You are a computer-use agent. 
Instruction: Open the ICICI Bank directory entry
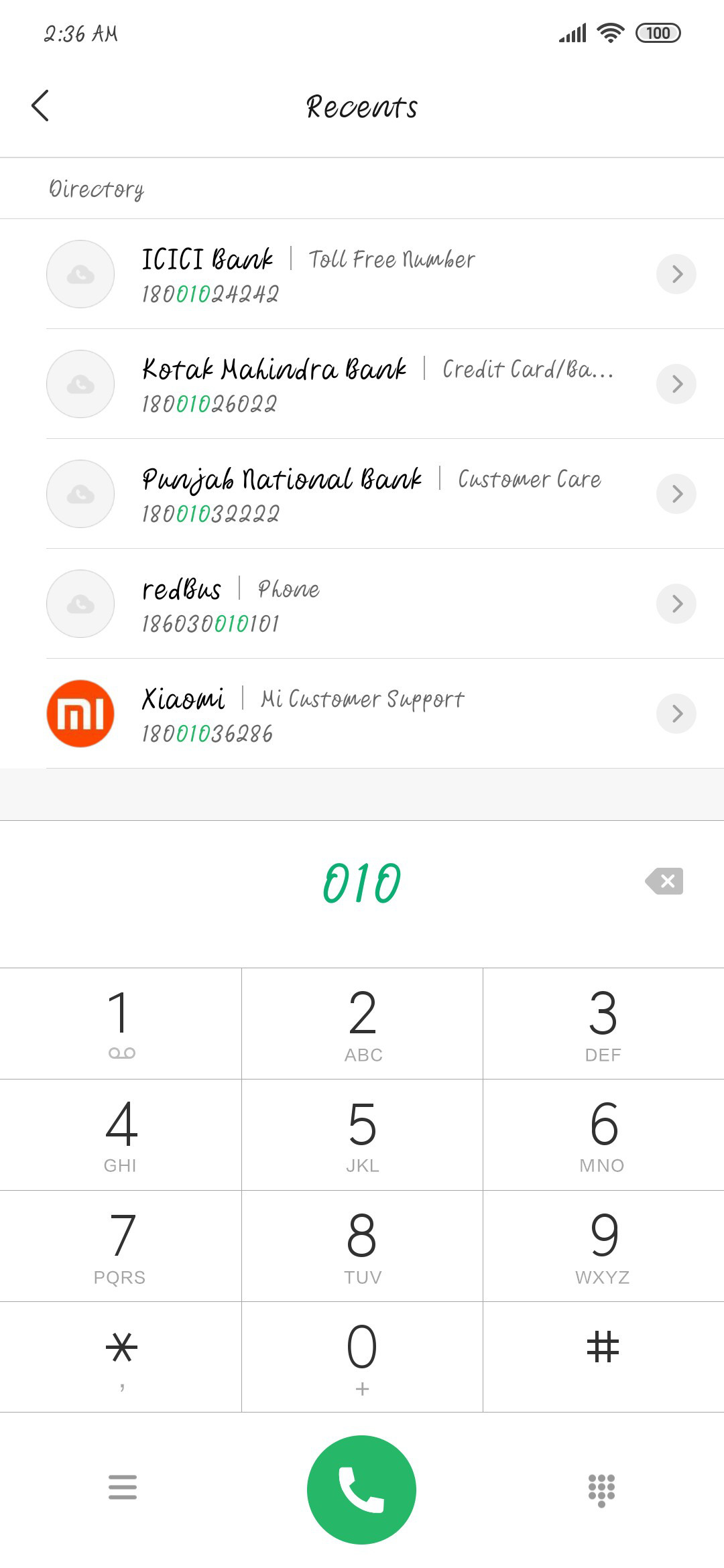362,274
